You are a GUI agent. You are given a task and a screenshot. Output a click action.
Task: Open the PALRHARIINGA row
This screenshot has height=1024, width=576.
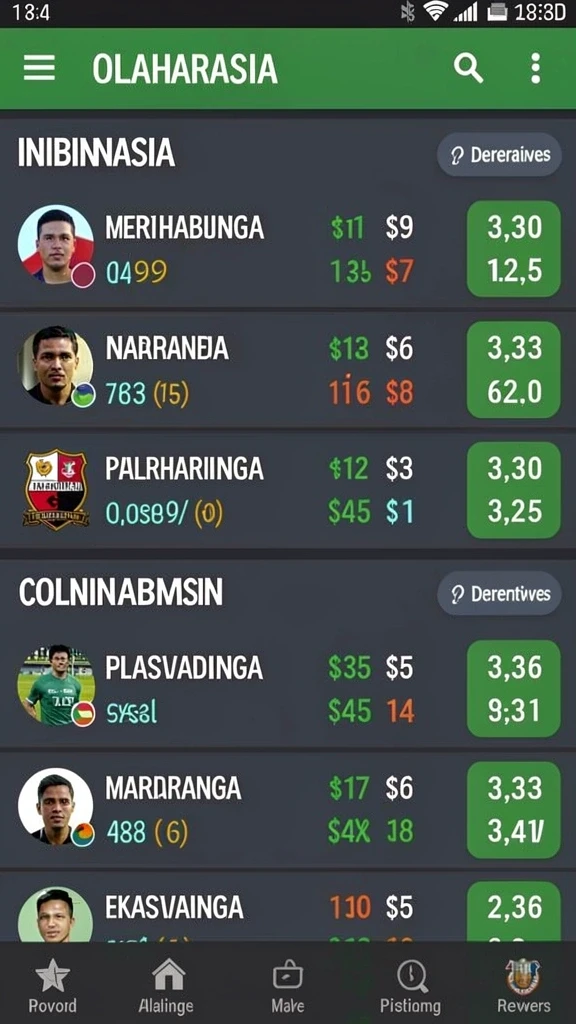click(288, 490)
